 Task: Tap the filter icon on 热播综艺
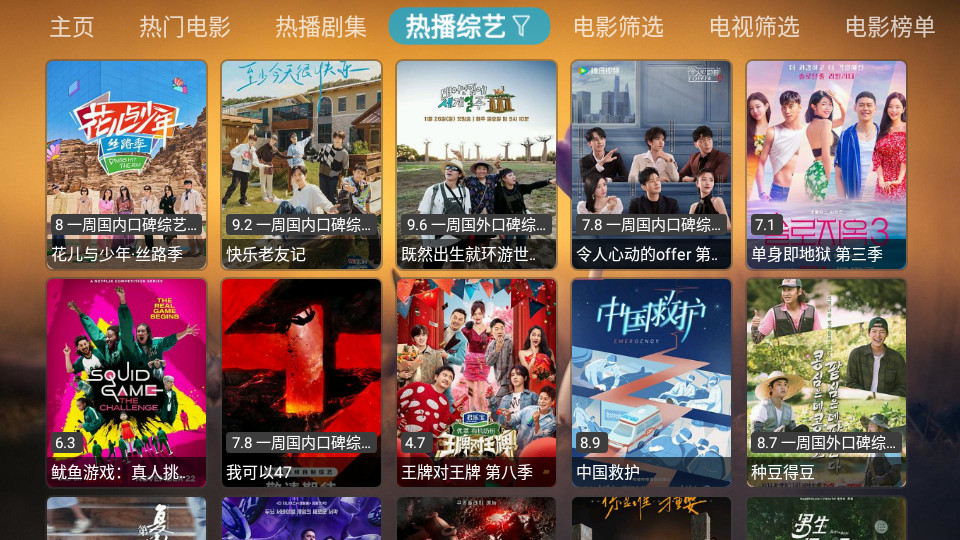pyautogui.click(x=522, y=27)
